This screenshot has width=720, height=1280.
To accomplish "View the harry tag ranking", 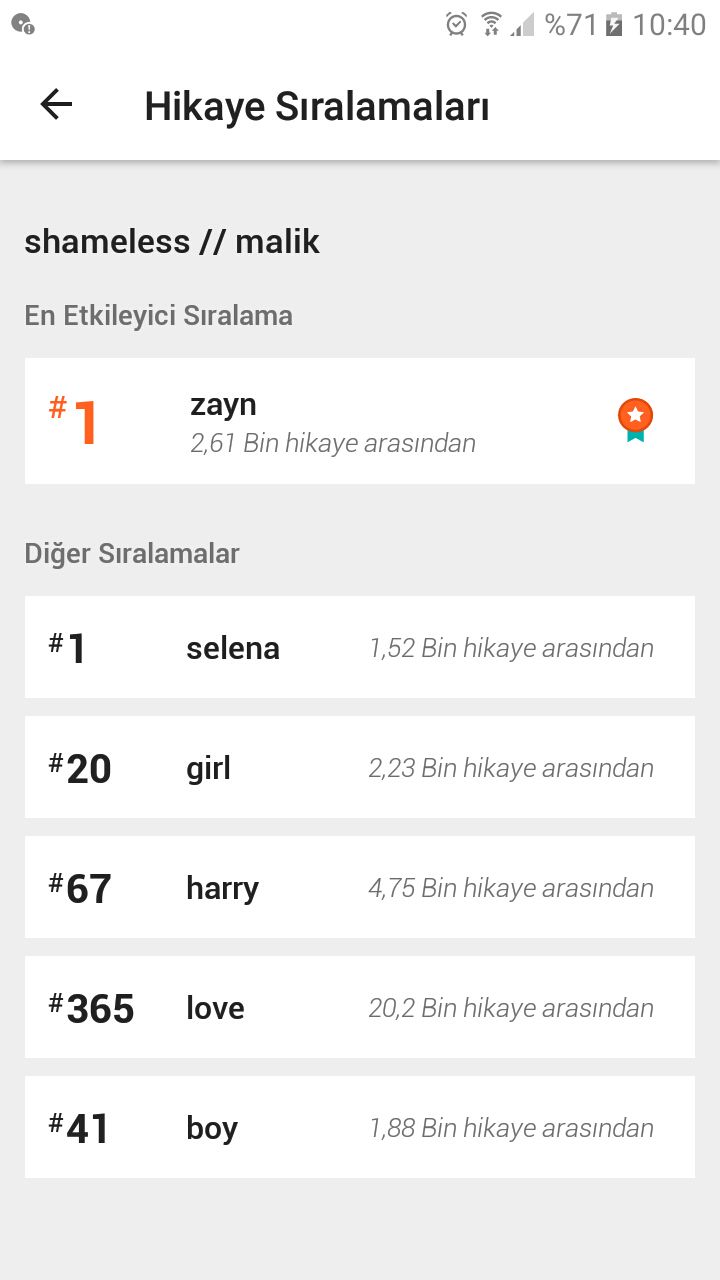I will click(x=360, y=887).
